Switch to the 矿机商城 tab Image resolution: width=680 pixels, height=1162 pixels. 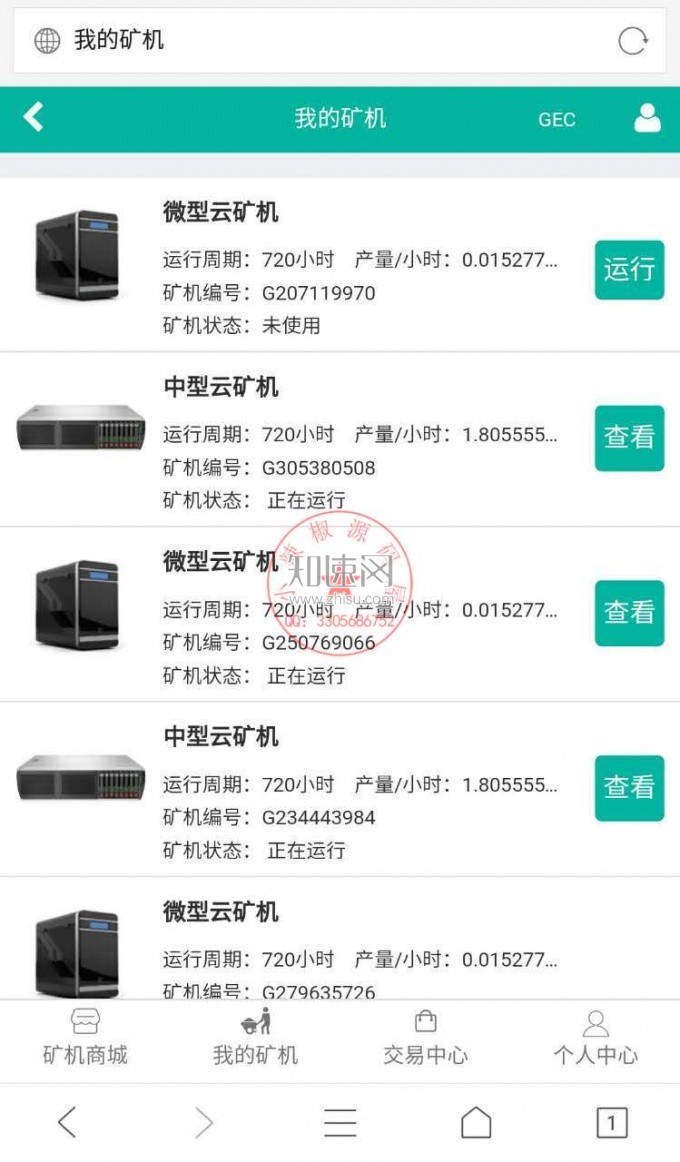85,1038
